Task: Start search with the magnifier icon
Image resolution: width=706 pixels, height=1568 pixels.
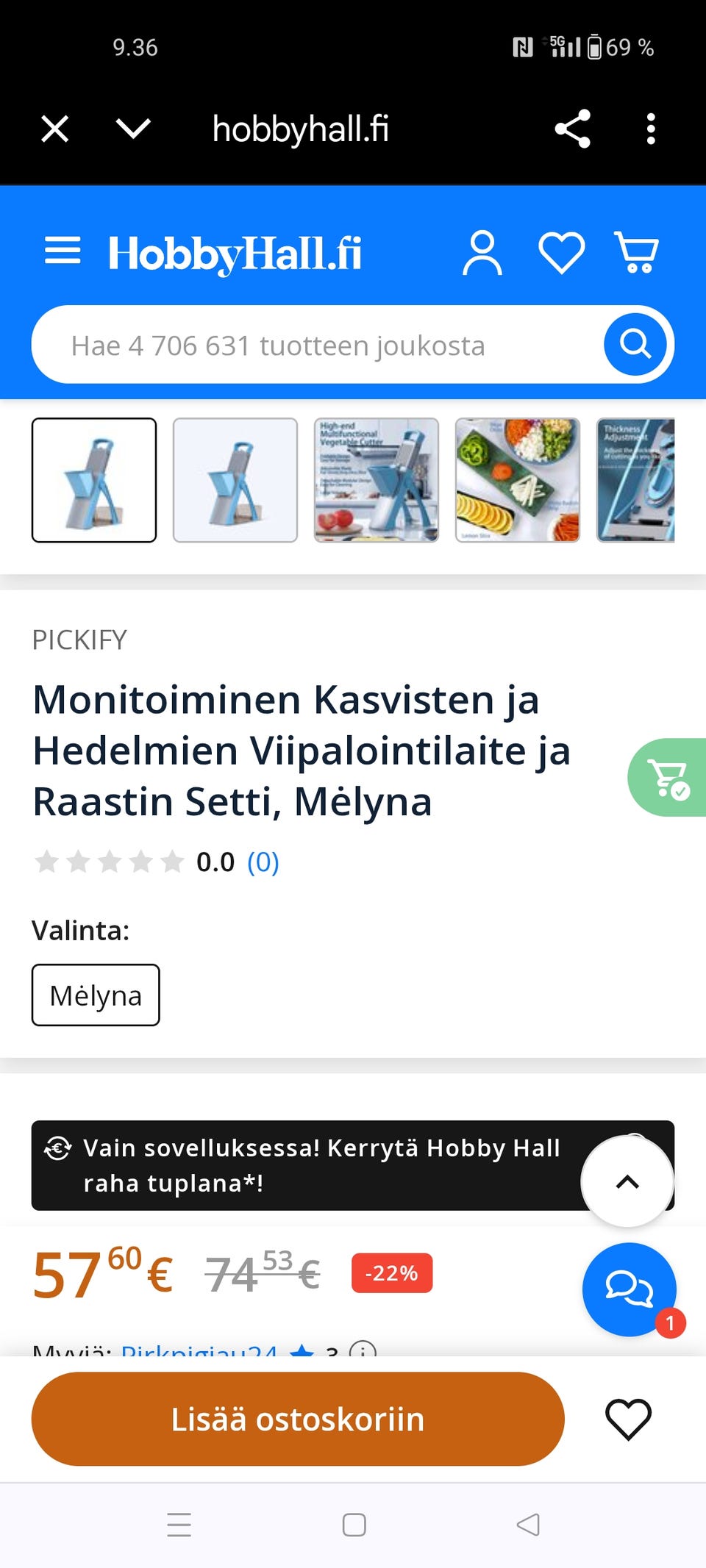Action: point(634,343)
